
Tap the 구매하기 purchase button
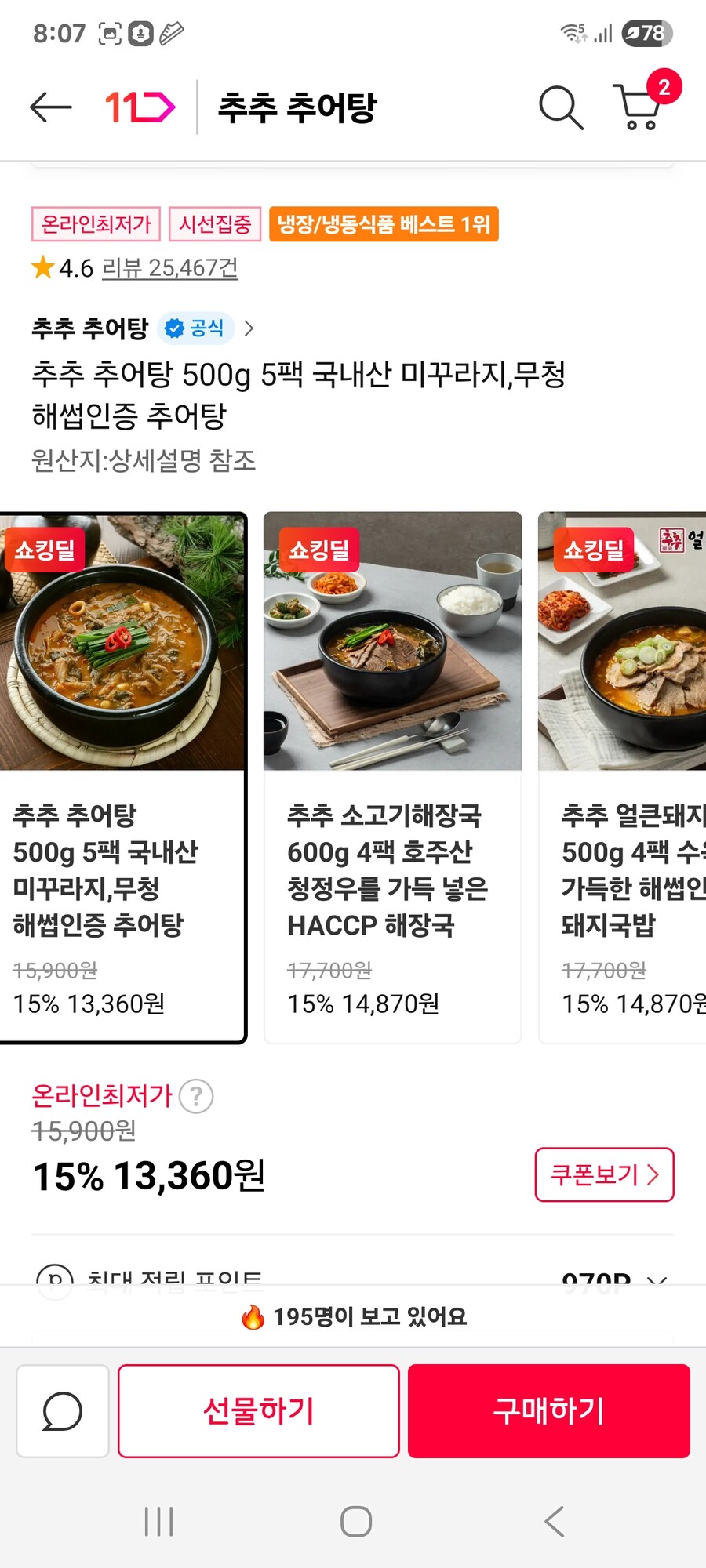click(x=548, y=1410)
